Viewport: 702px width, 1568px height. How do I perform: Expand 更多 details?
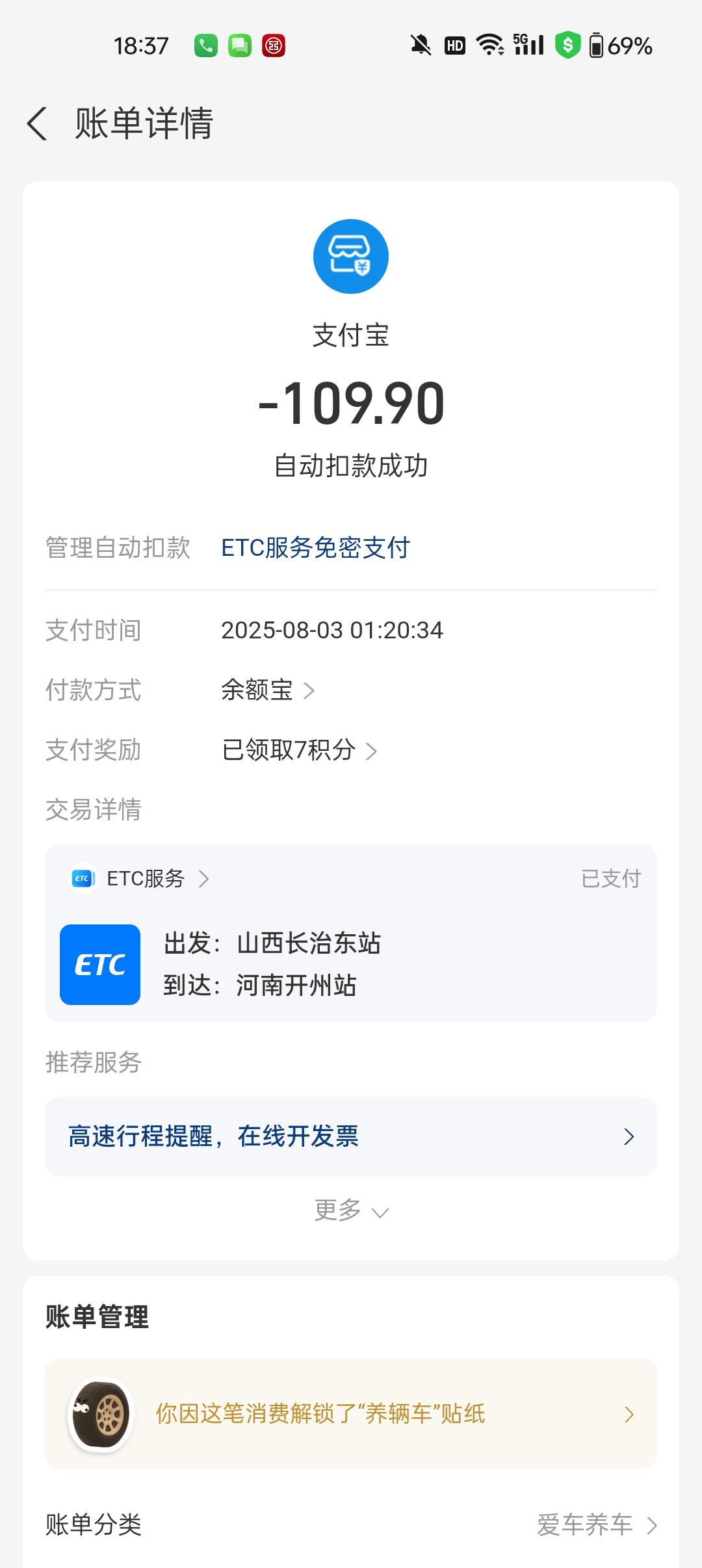(x=351, y=1210)
